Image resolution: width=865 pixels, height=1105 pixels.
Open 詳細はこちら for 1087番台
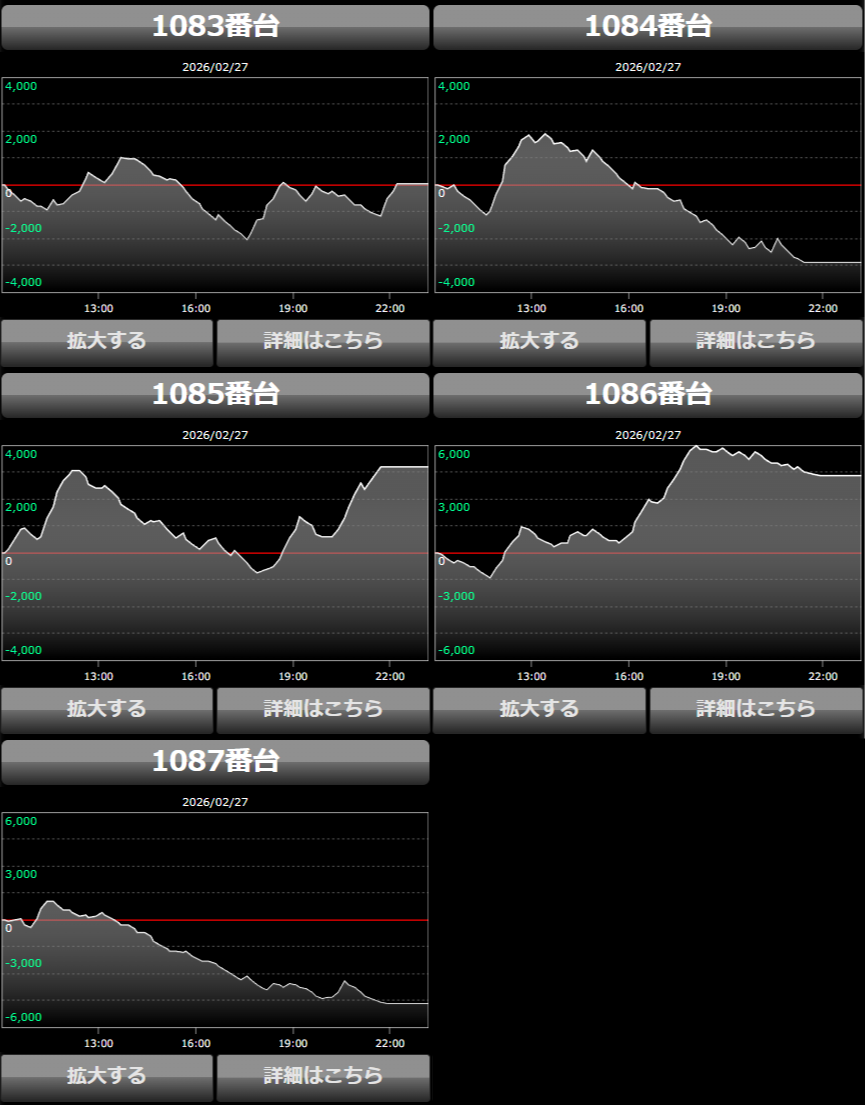click(323, 1077)
